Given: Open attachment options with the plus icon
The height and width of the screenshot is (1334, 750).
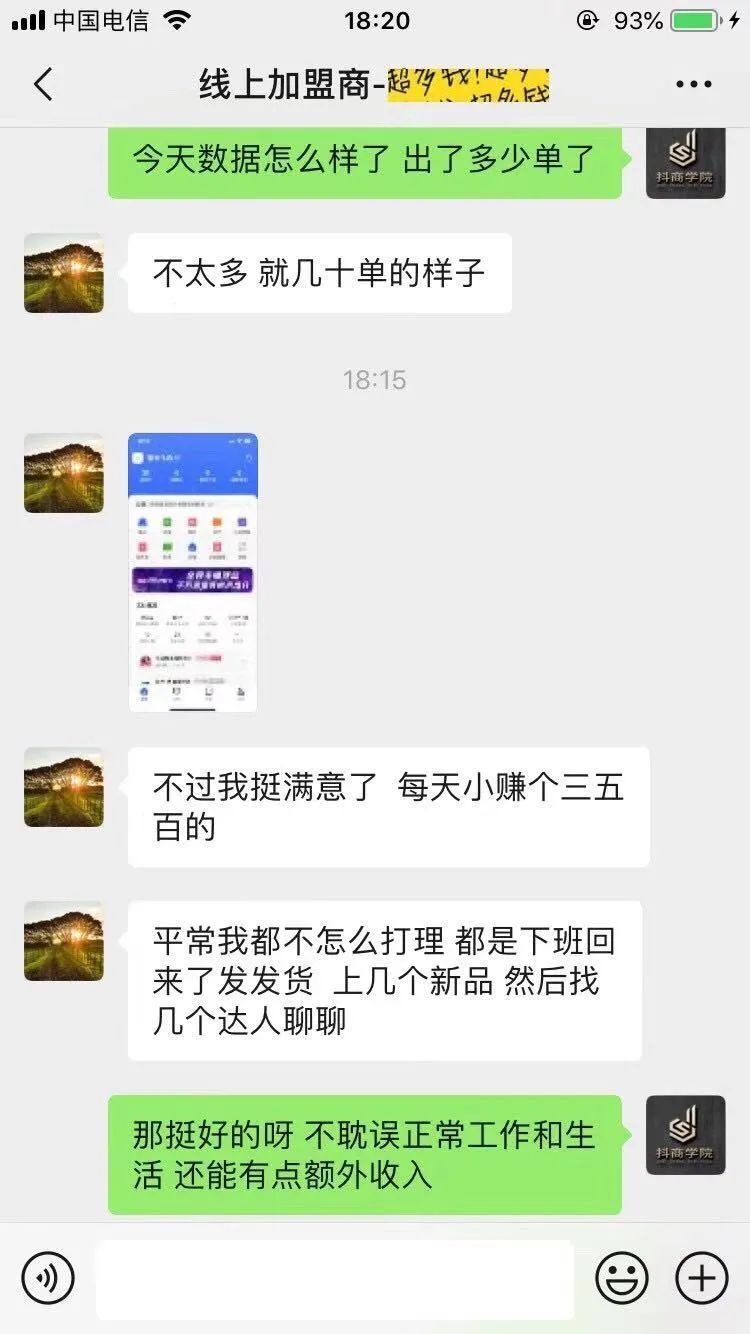Looking at the screenshot, I should (x=699, y=1277).
